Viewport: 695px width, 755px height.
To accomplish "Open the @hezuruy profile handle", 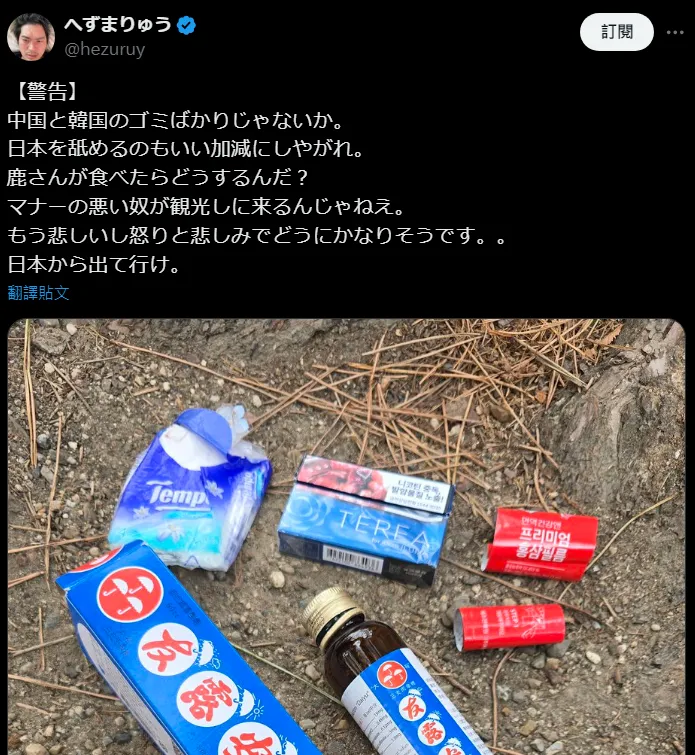I will [x=105, y=49].
